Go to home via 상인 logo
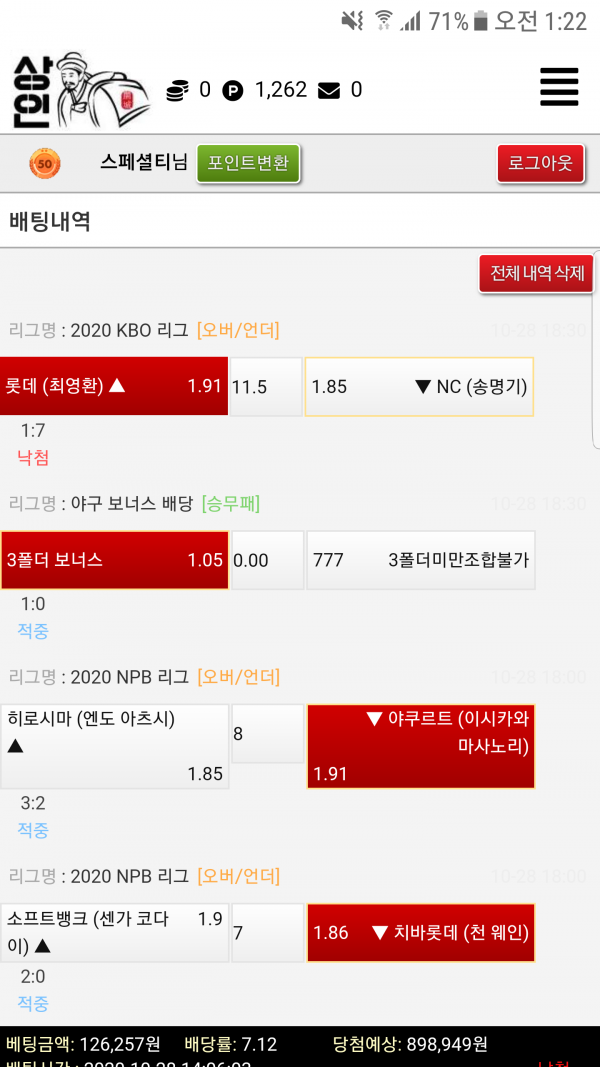Image resolution: width=600 pixels, height=1067 pixels. (80, 90)
